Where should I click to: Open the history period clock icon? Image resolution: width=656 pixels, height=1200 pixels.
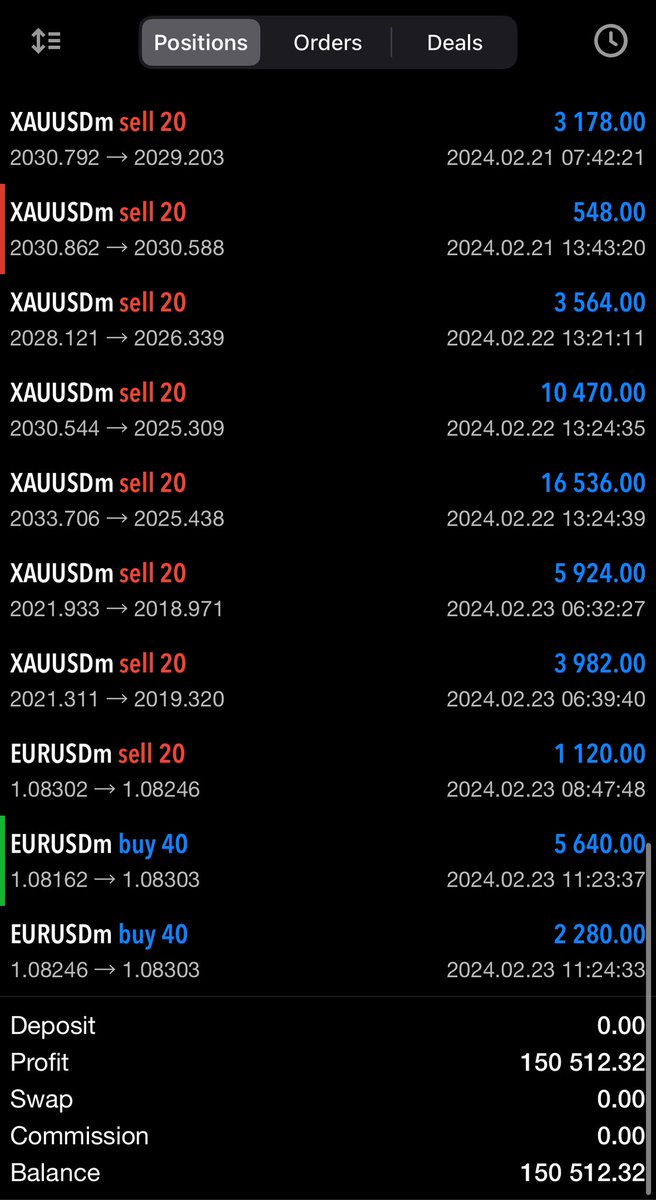pyautogui.click(x=610, y=41)
